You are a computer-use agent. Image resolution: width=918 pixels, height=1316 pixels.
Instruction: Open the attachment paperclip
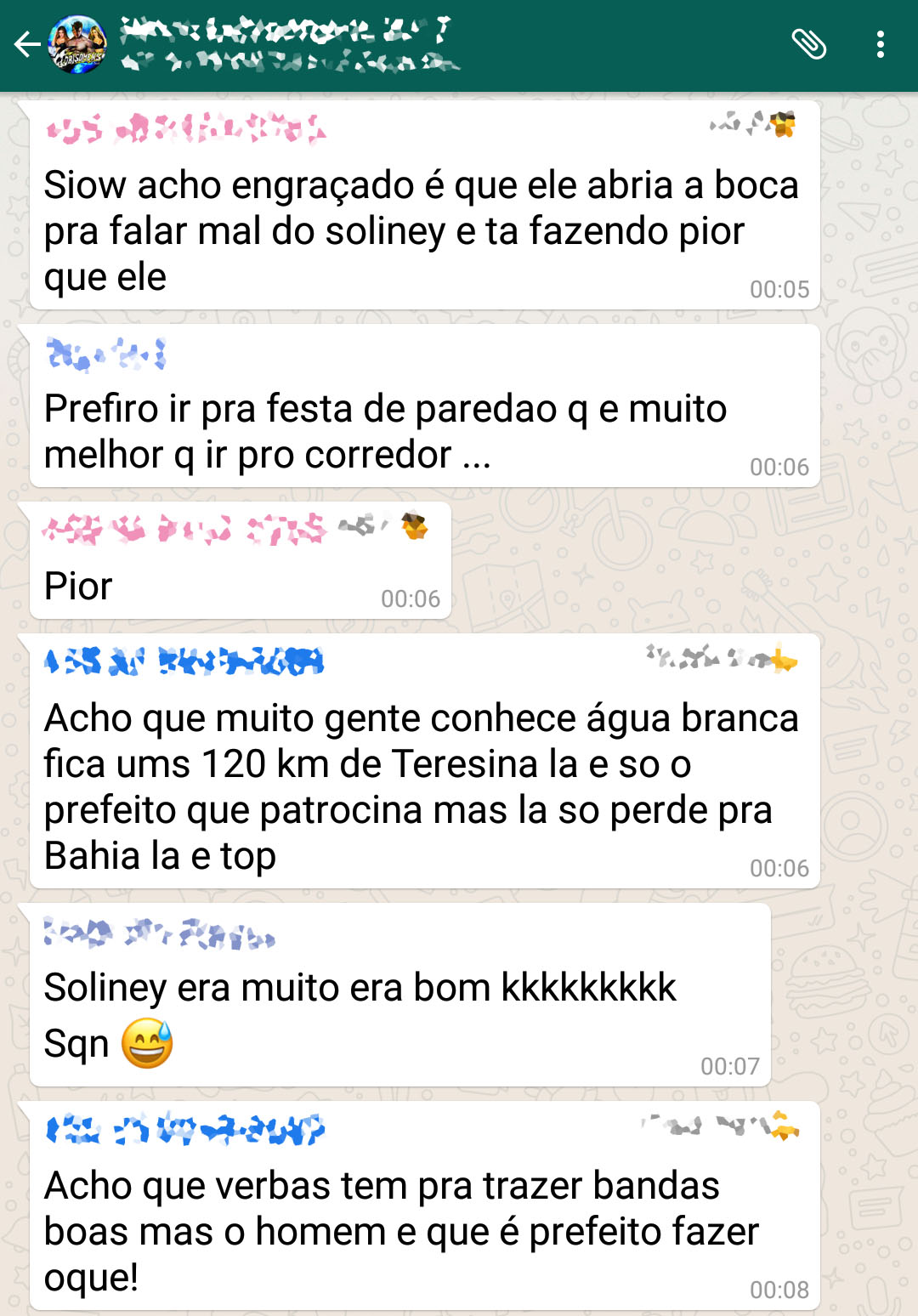[x=808, y=44]
